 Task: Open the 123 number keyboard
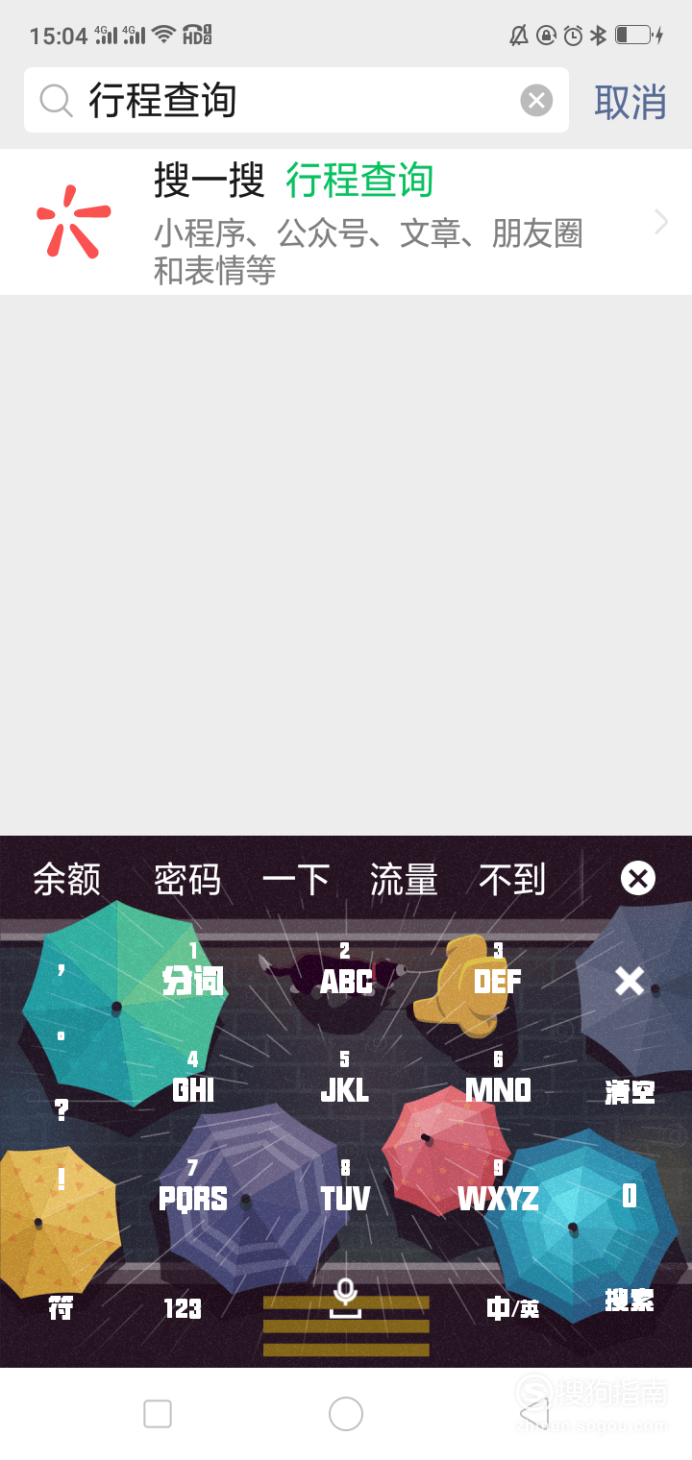pyautogui.click(x=183, y=1308)
